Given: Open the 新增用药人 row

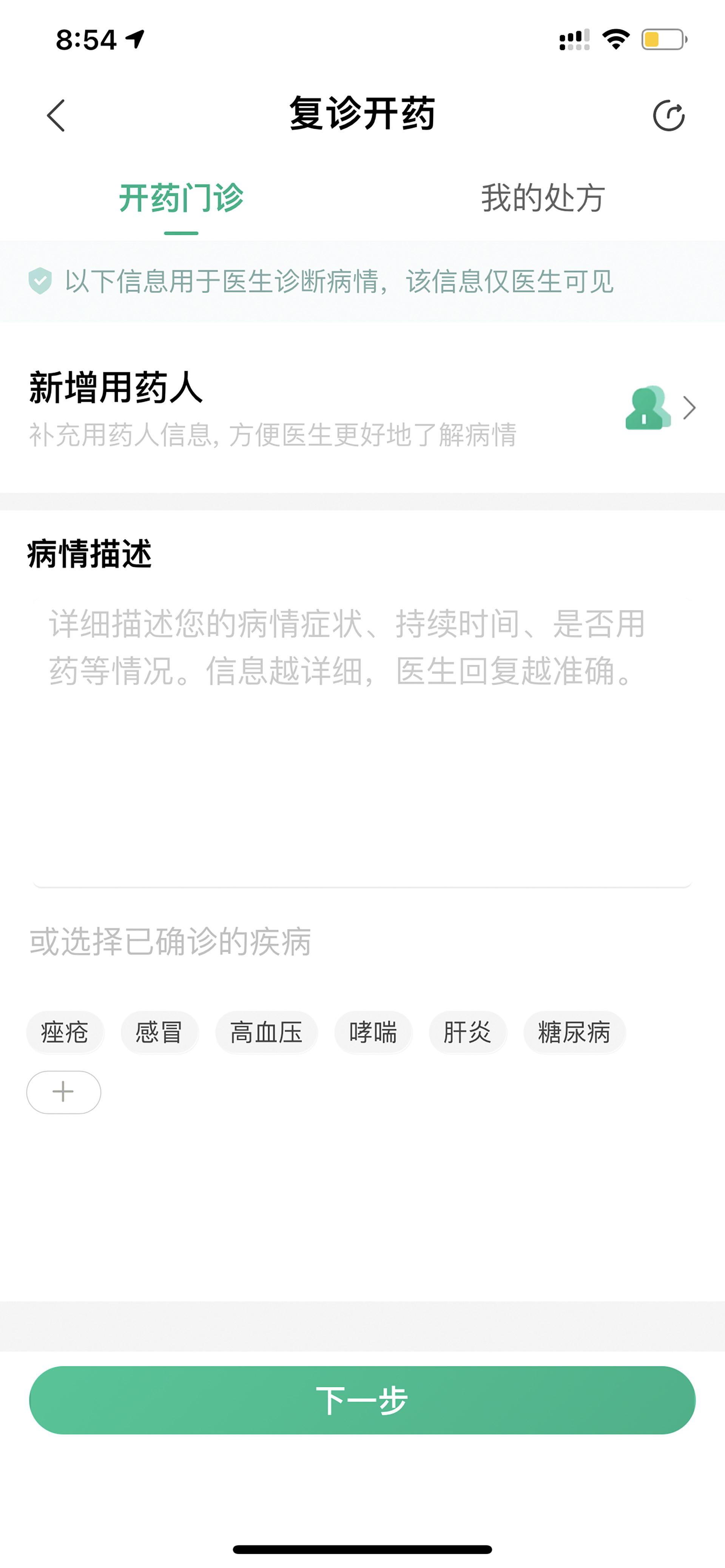Looking at the screenshot, I should point(362,408).
